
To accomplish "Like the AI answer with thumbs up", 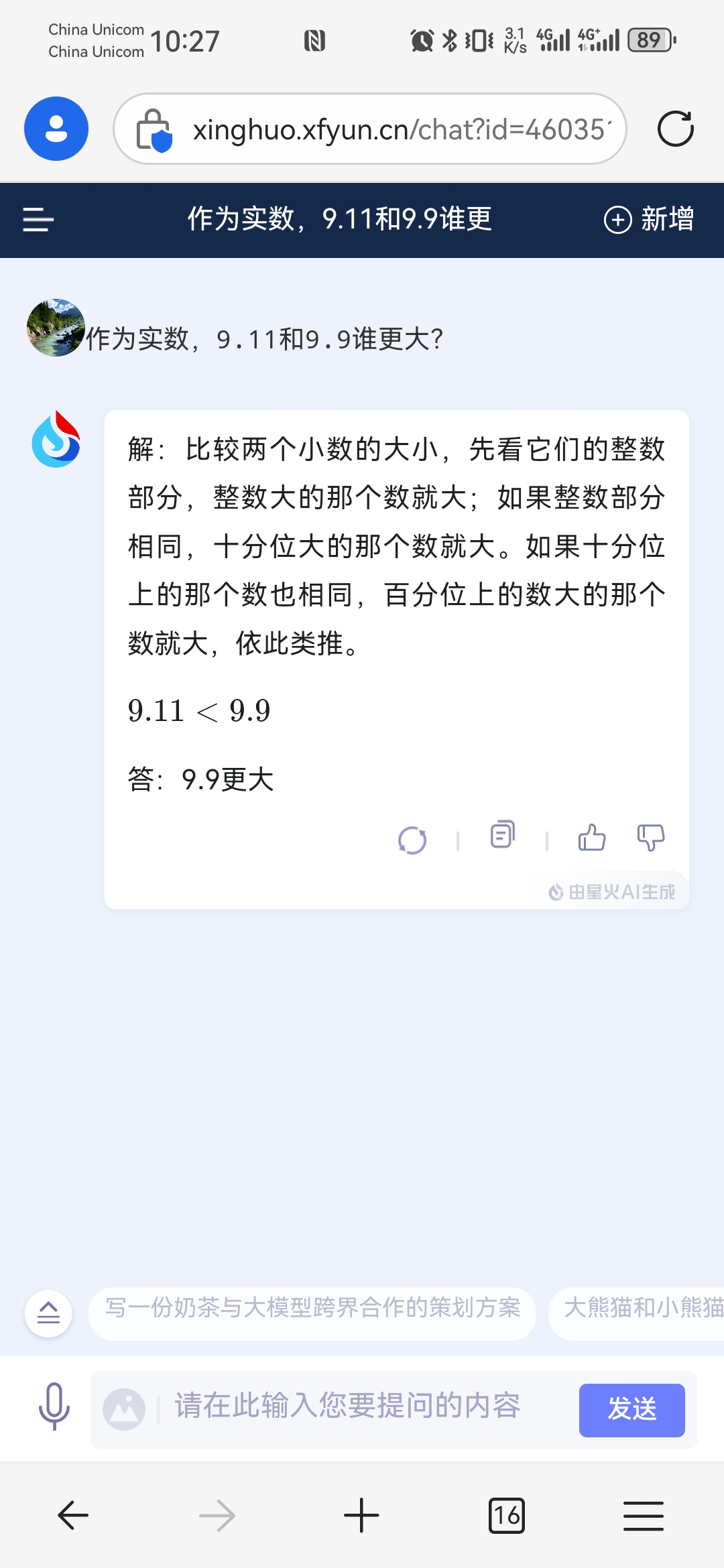I will (591, 838).
